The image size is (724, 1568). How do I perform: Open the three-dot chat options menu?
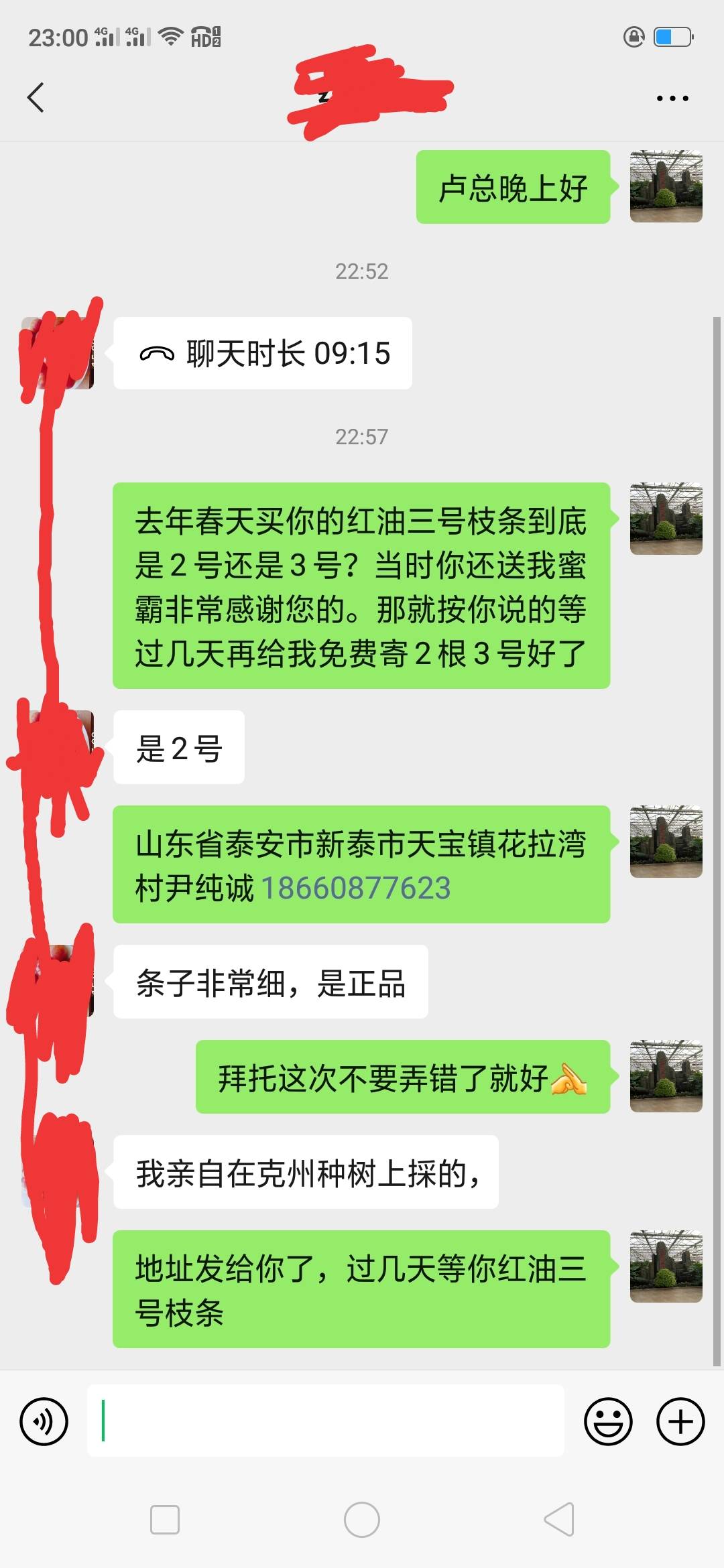pyautogui.click(x=672, y=99)
